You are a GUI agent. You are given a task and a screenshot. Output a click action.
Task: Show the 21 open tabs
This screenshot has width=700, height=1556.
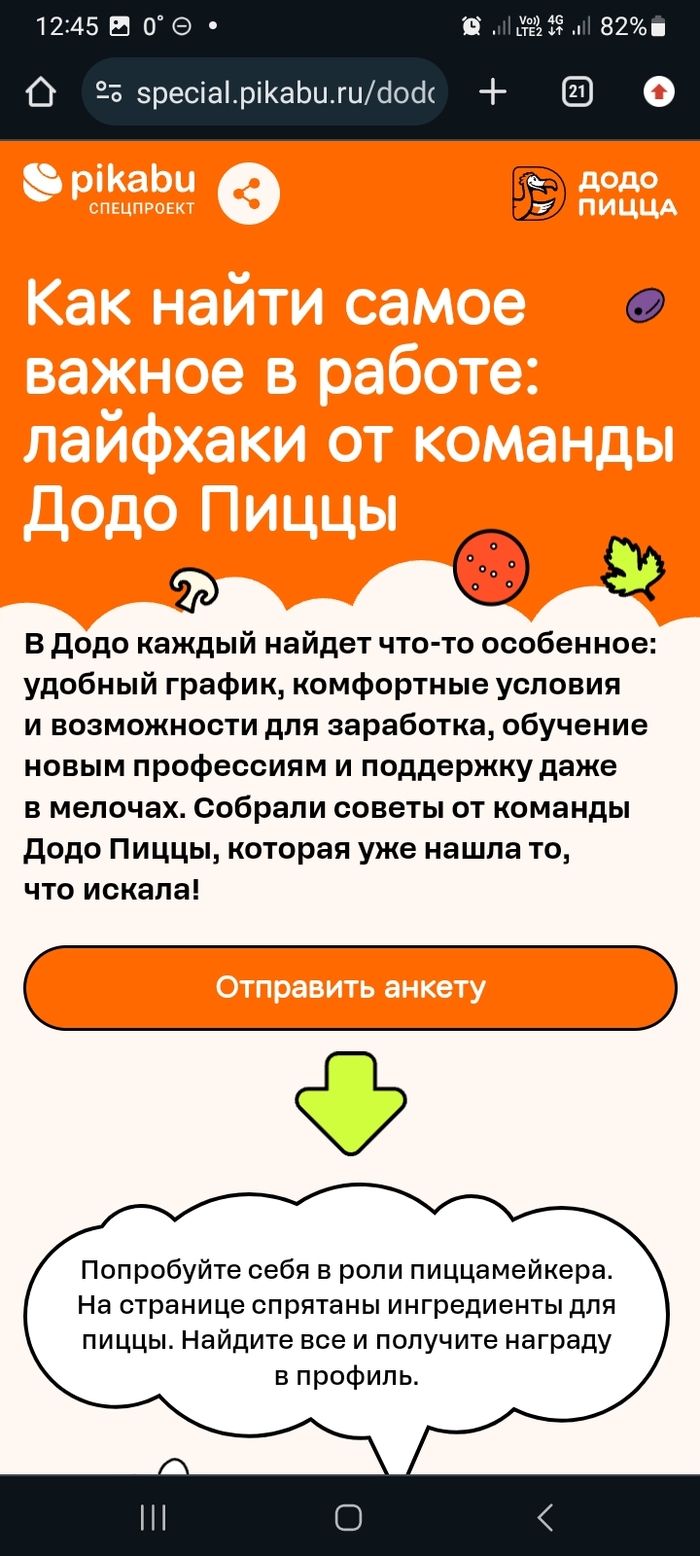click(577, 93)
